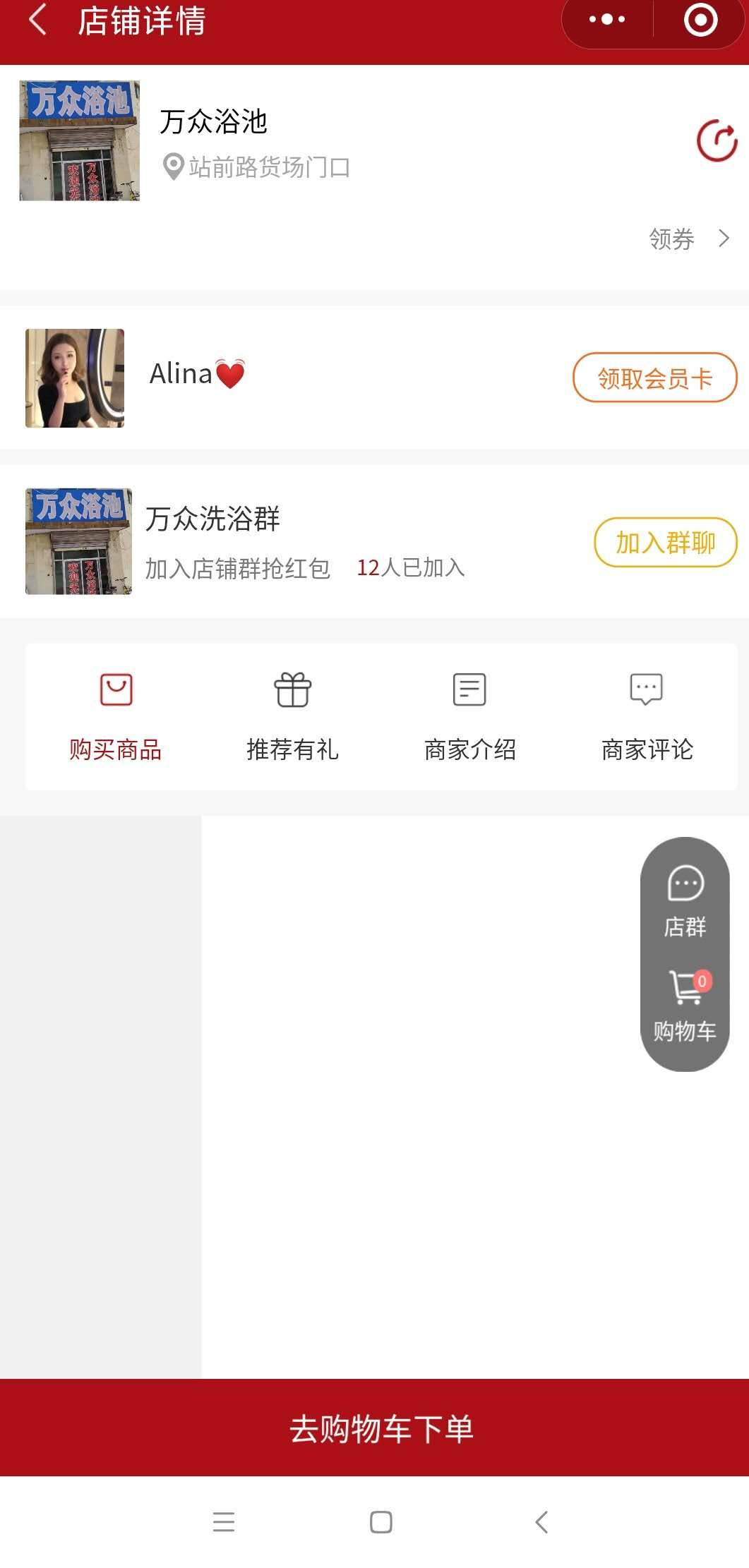Share the 万众浴池 shop
The height and width of the screenshot is (1568, 749).
[717, 141]
